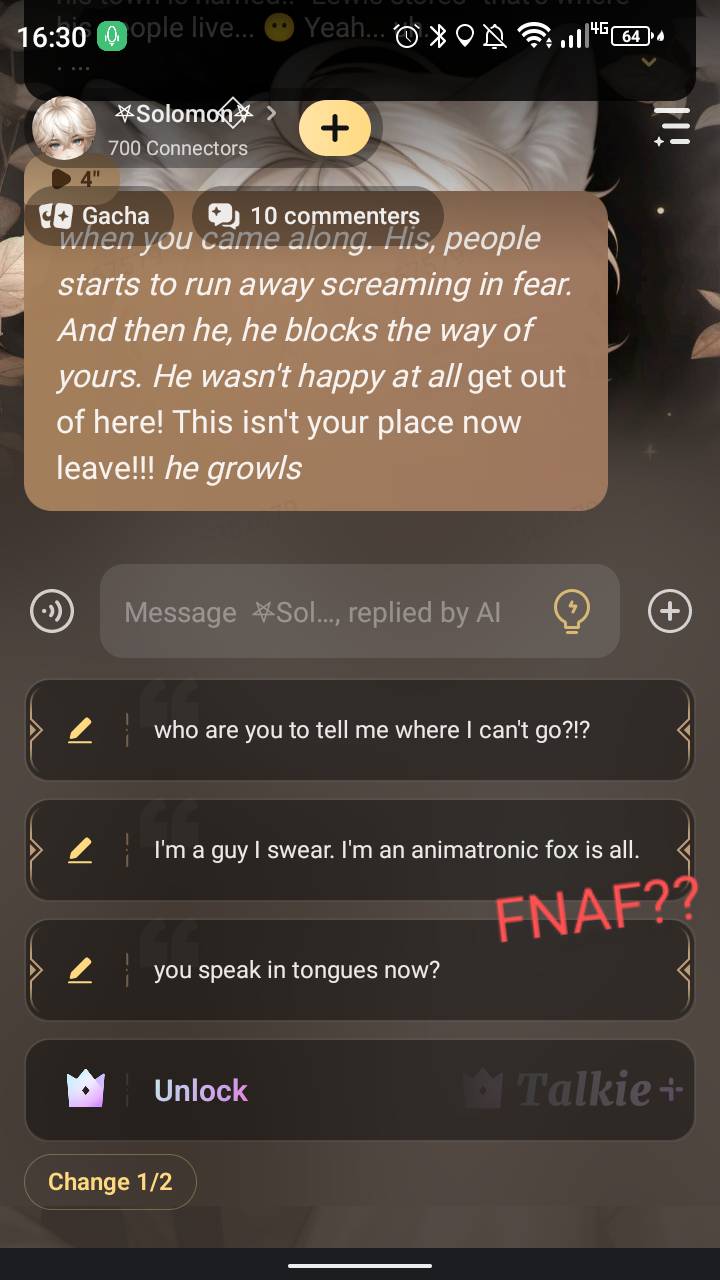The image size is (720, 1280).
Task: Open the top-right chat menu icon
Action: [x=672, y=127]
